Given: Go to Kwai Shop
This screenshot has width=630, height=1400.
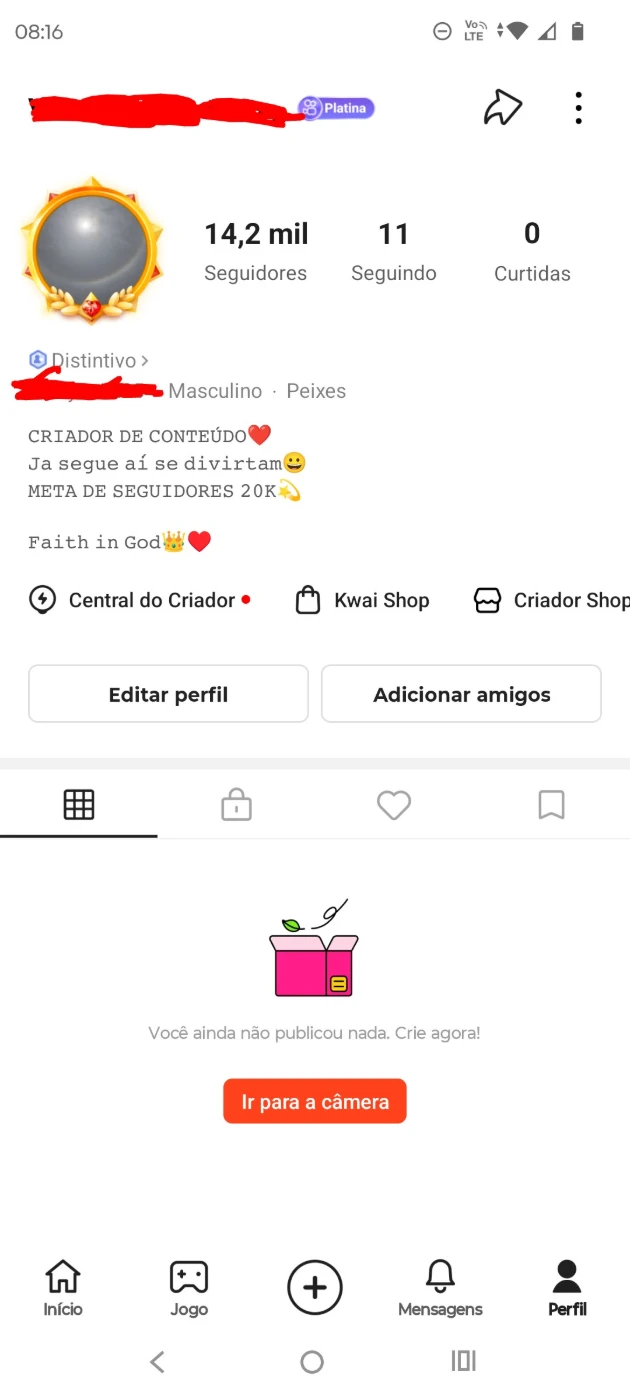Looking at the screenshot, I should (x=363, y=600).
